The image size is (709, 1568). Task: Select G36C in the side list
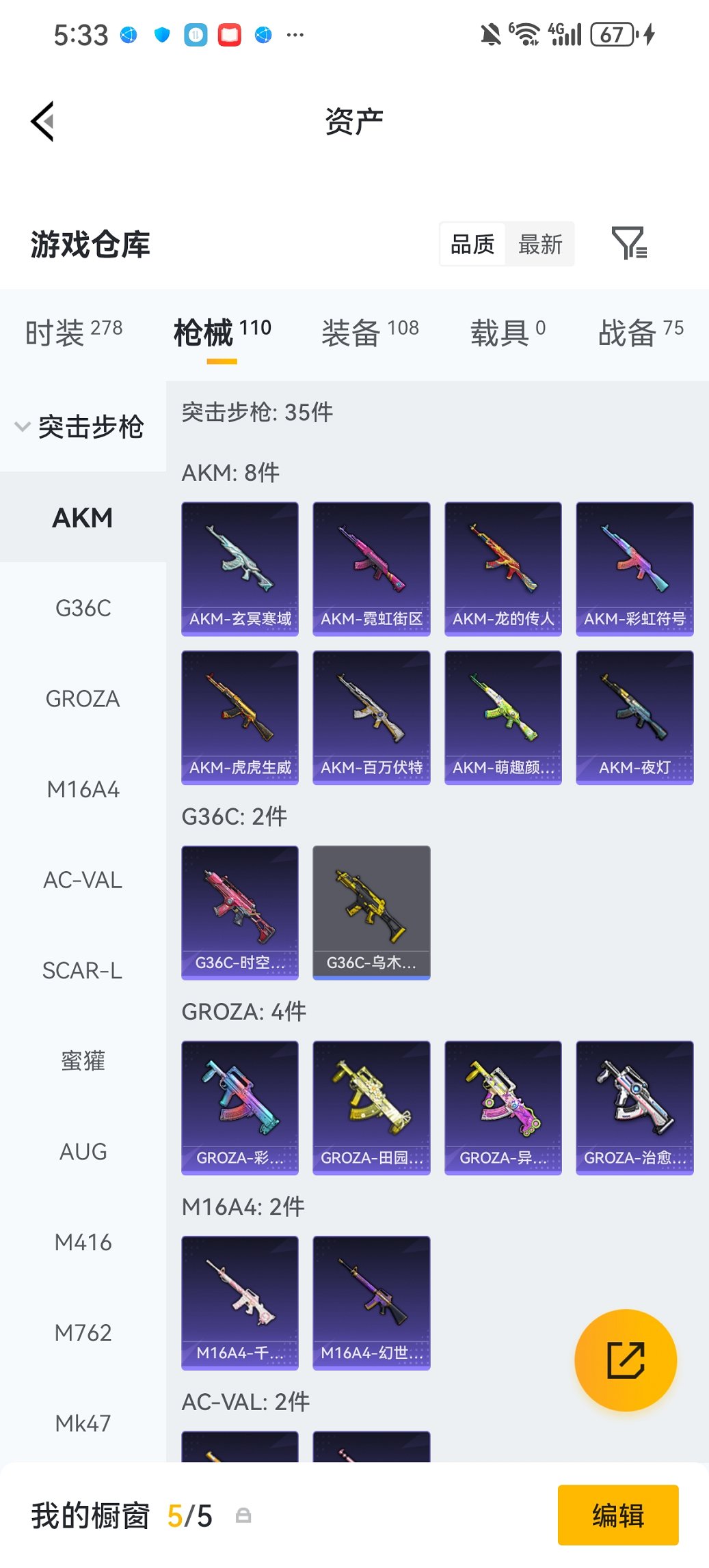click(x=83, y=608)
